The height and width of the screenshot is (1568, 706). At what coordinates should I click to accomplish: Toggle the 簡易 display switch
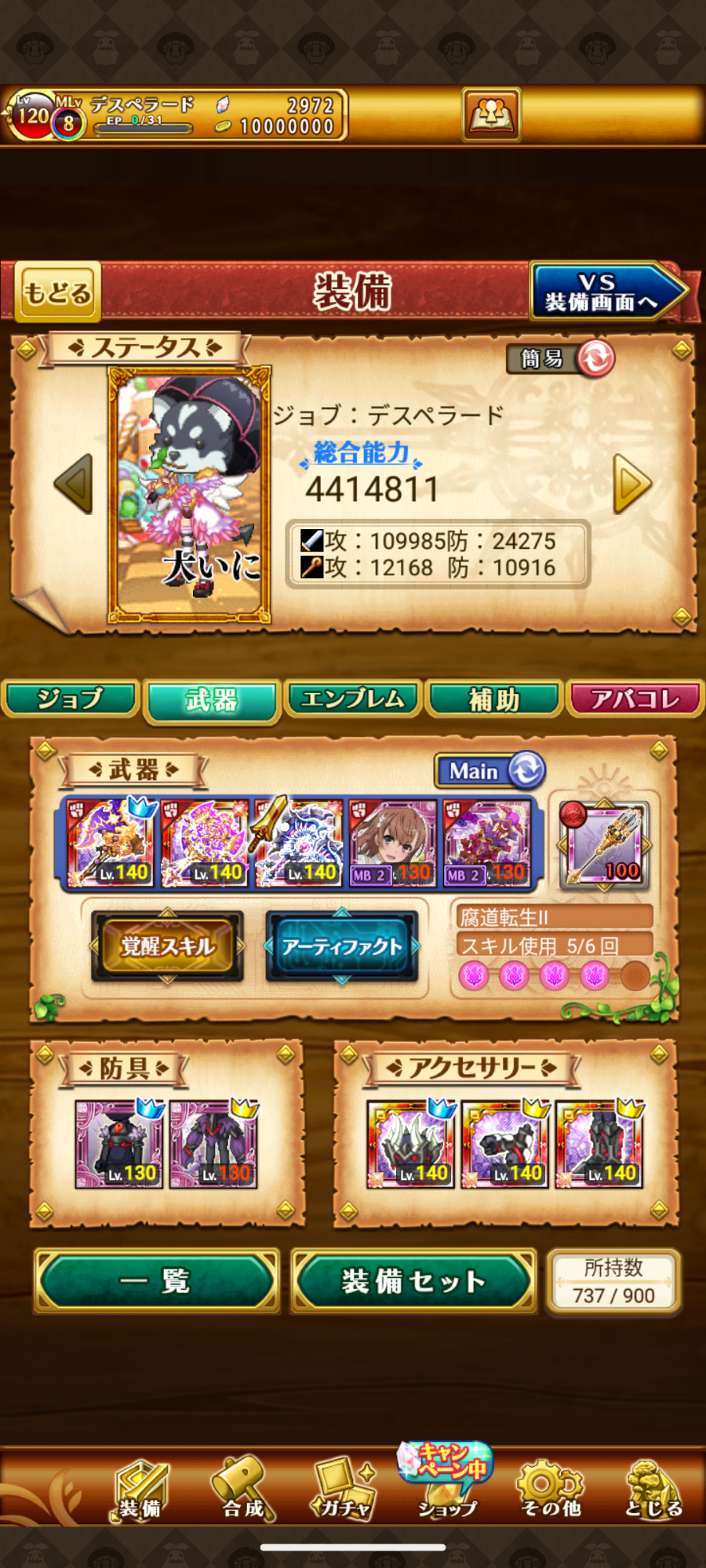[x=560, y=358]
